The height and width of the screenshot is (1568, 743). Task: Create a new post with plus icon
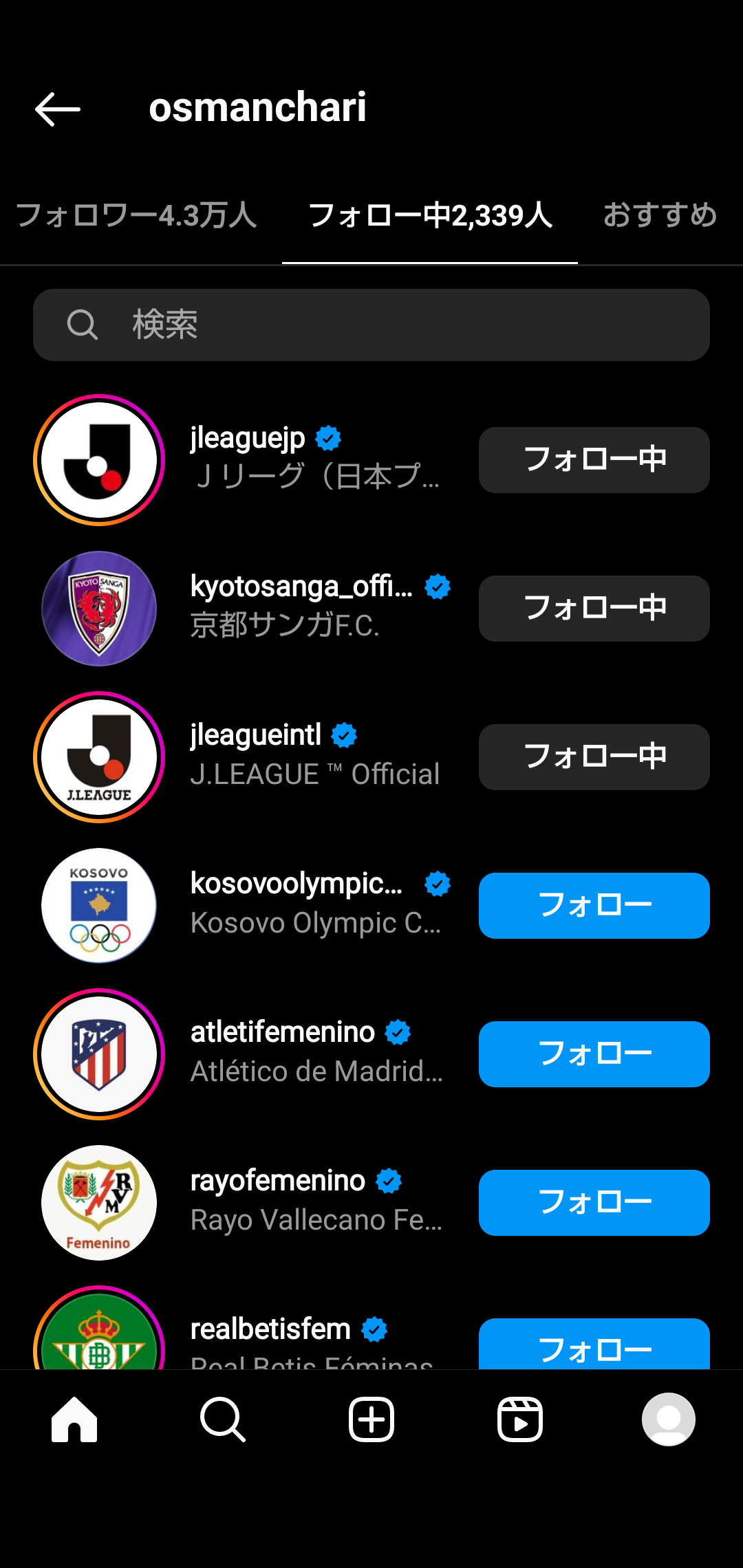coord(371,1419)
